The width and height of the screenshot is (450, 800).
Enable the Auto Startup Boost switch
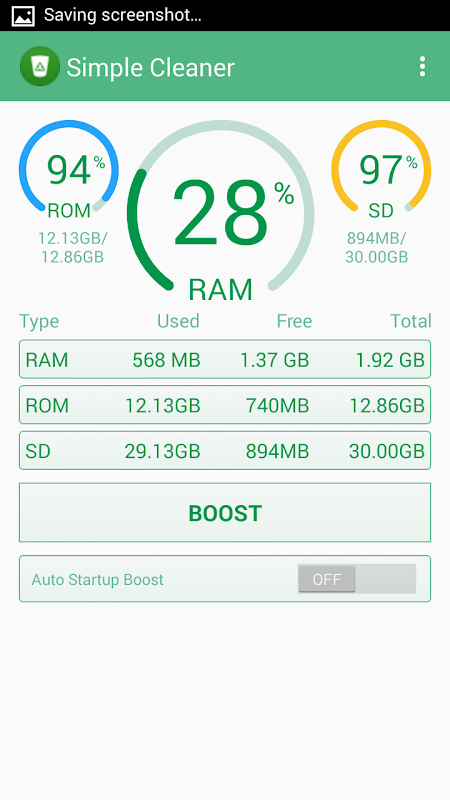click(x=357, y=579)
